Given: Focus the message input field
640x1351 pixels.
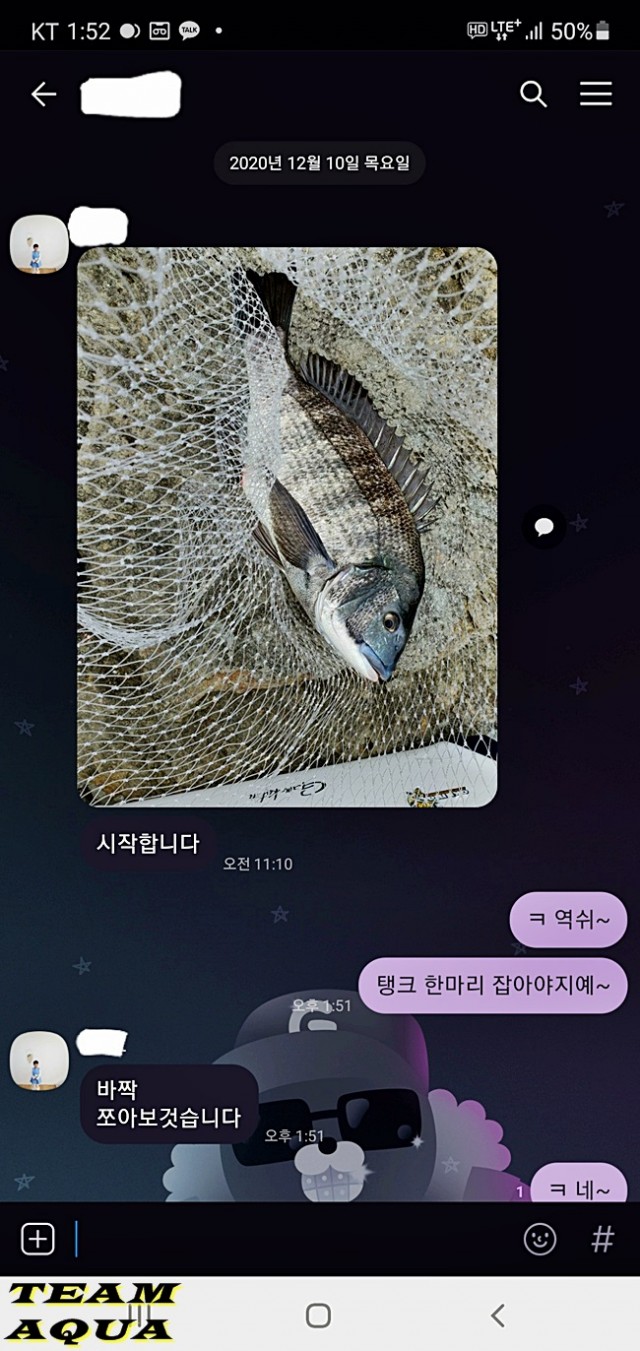Looking at the screenshot, I should [x=290, y=1239].
